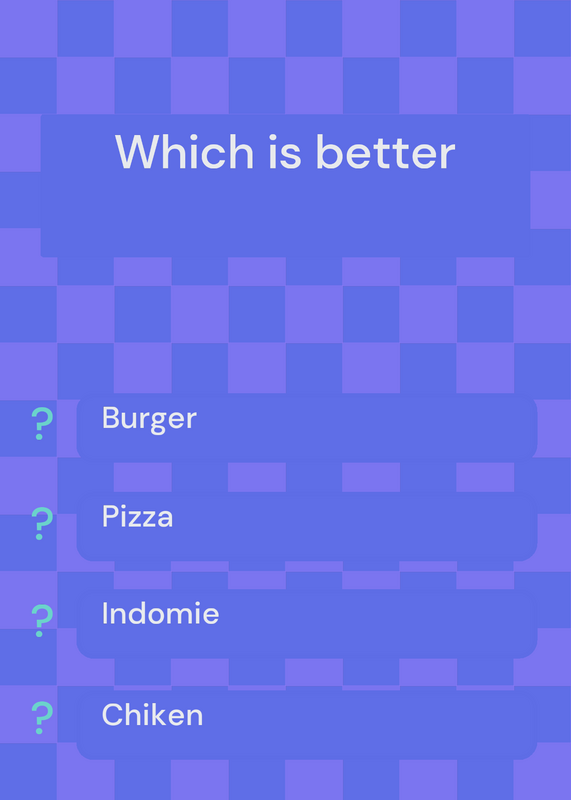
Task: Select the Burger answer
Action: (x=307, y=427)
